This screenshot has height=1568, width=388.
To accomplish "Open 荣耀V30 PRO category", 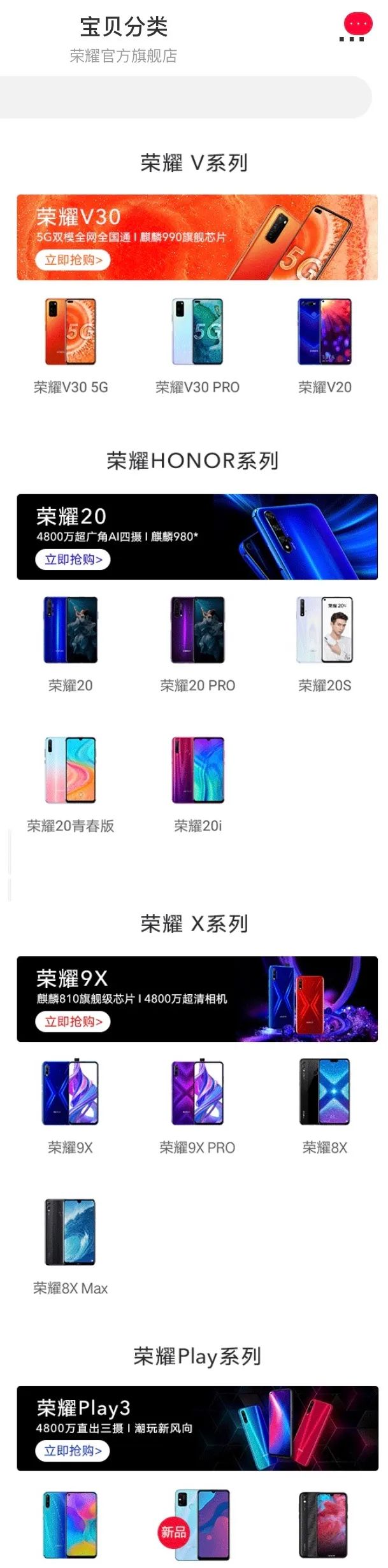I will 198,345.
